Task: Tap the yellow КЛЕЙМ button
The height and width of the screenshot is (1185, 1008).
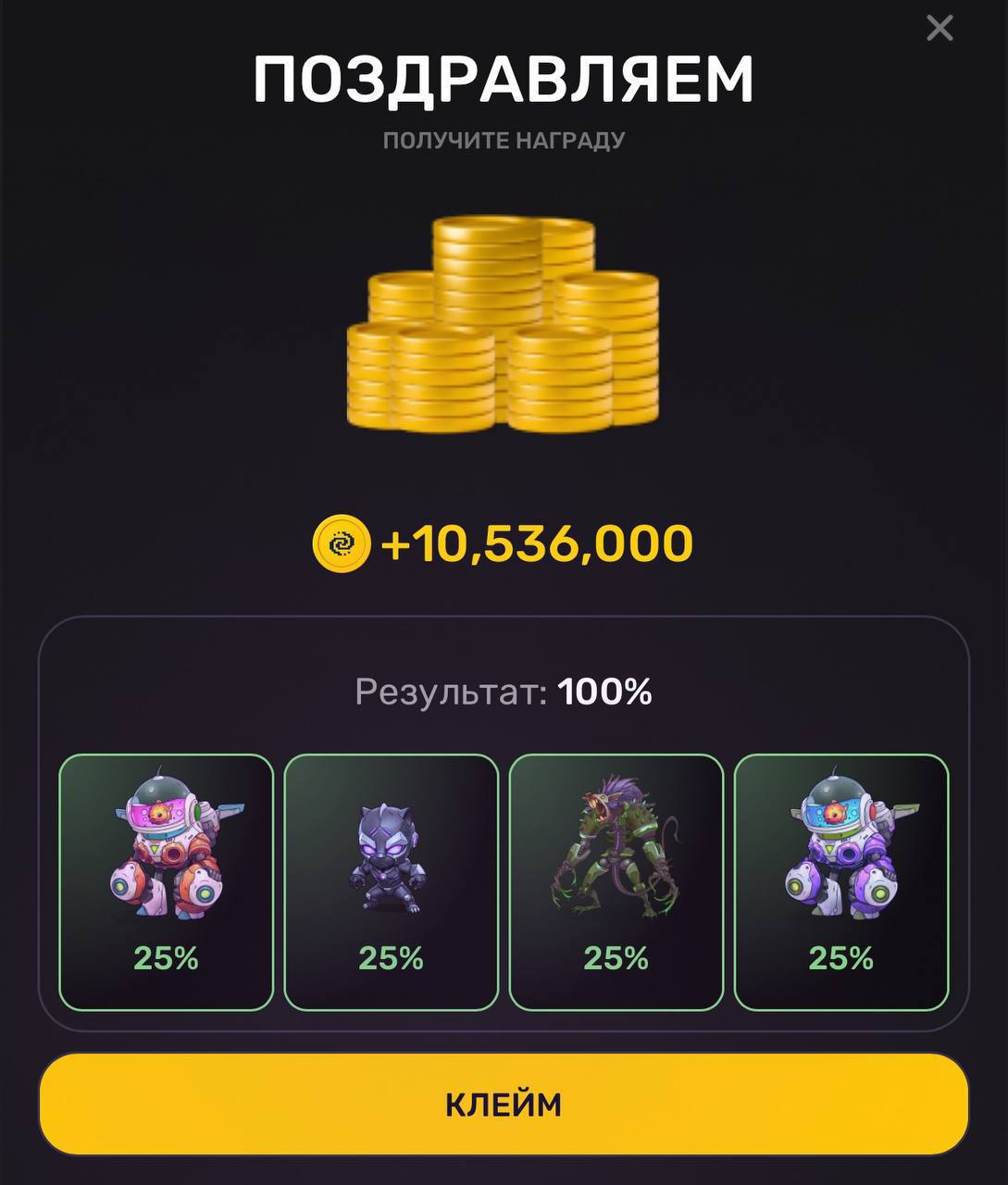Action: [x=504, y=1104]
